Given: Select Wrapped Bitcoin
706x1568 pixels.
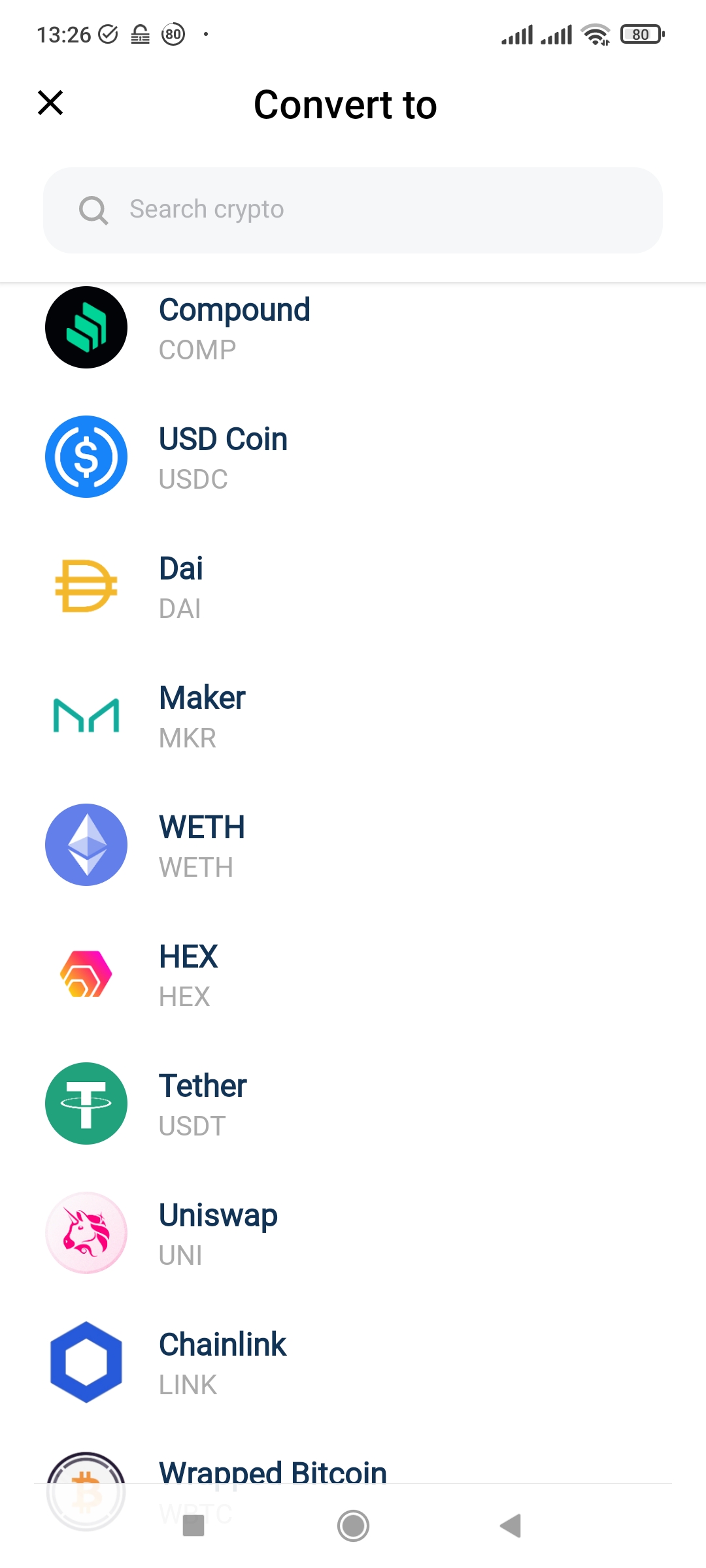Looking at the screenshot, I should coord(273,1473).
